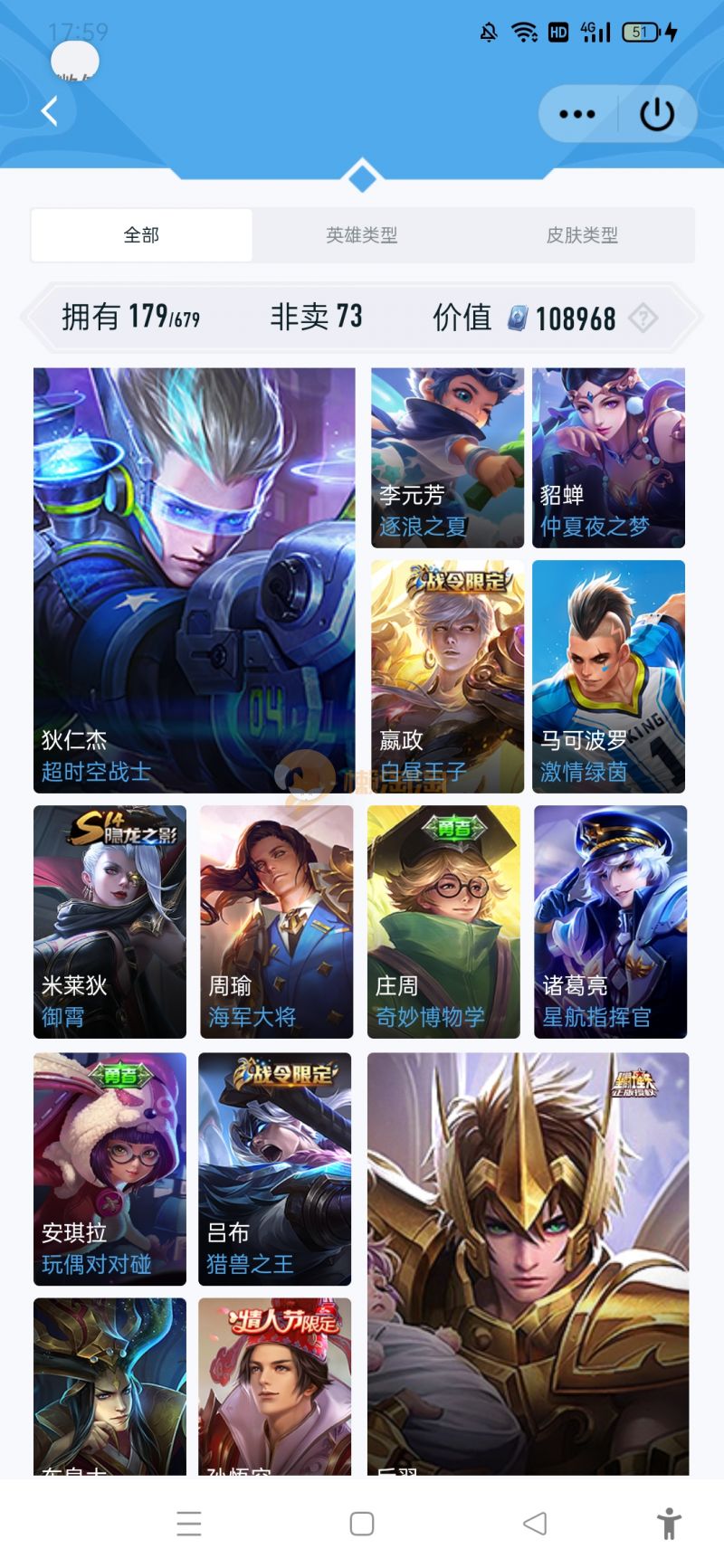This screenshot has height=1568, width=724.
Task: View the 马可波罗 激情绿茵 skin
Action: [x=608, y=676]
